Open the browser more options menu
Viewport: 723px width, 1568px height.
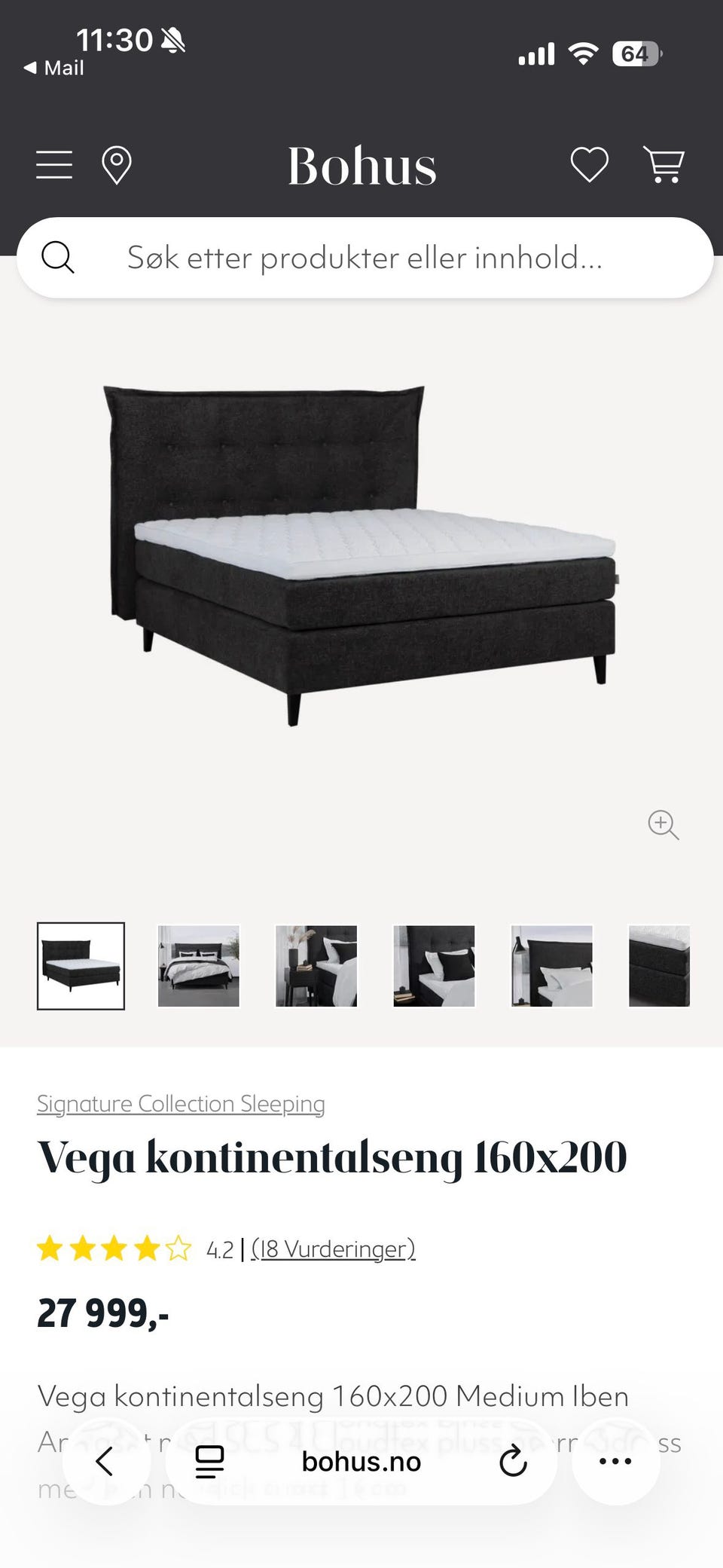pos(615,1462)
